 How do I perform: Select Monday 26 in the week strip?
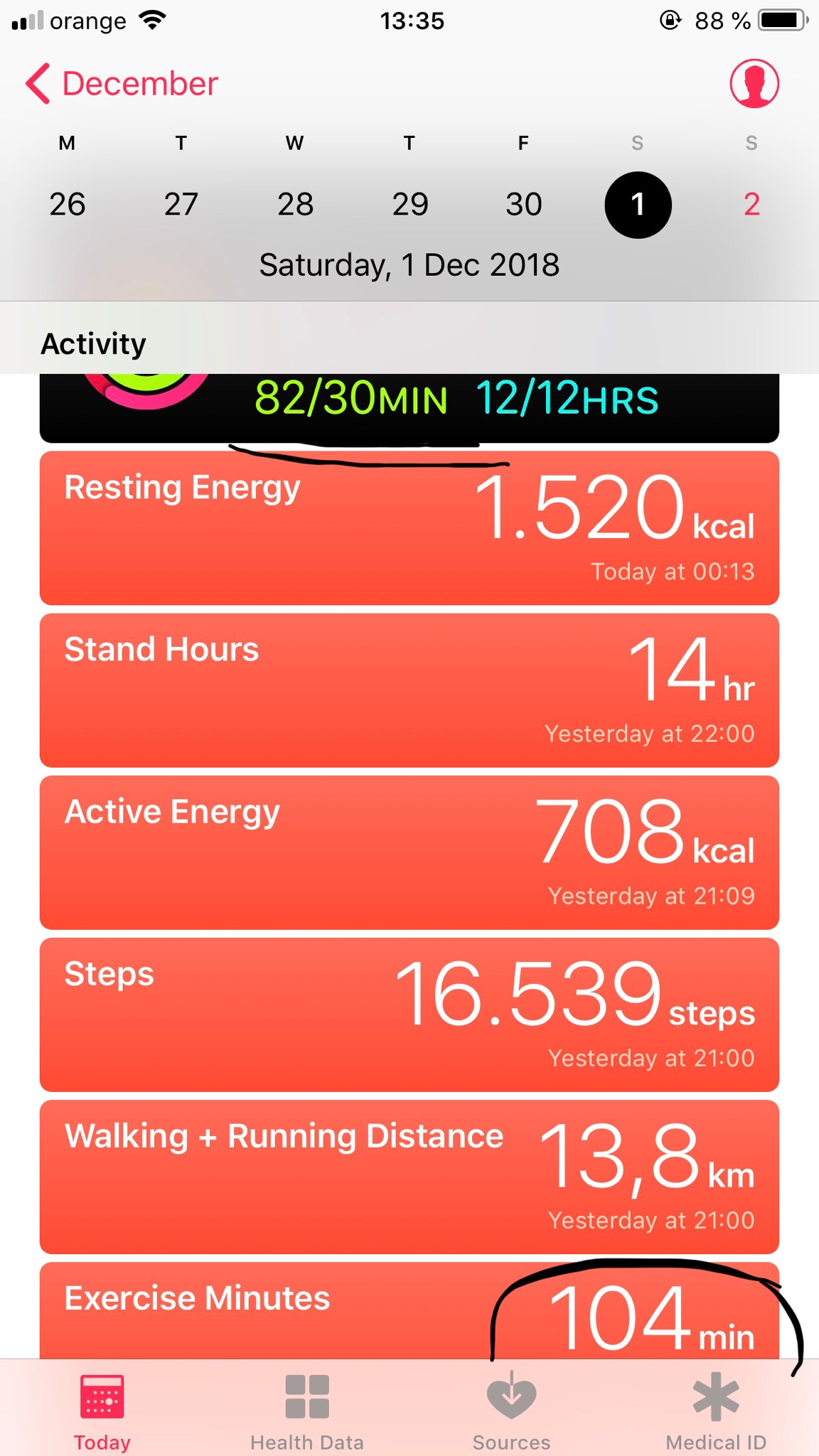pyautogui.click(x=68, y=205)
